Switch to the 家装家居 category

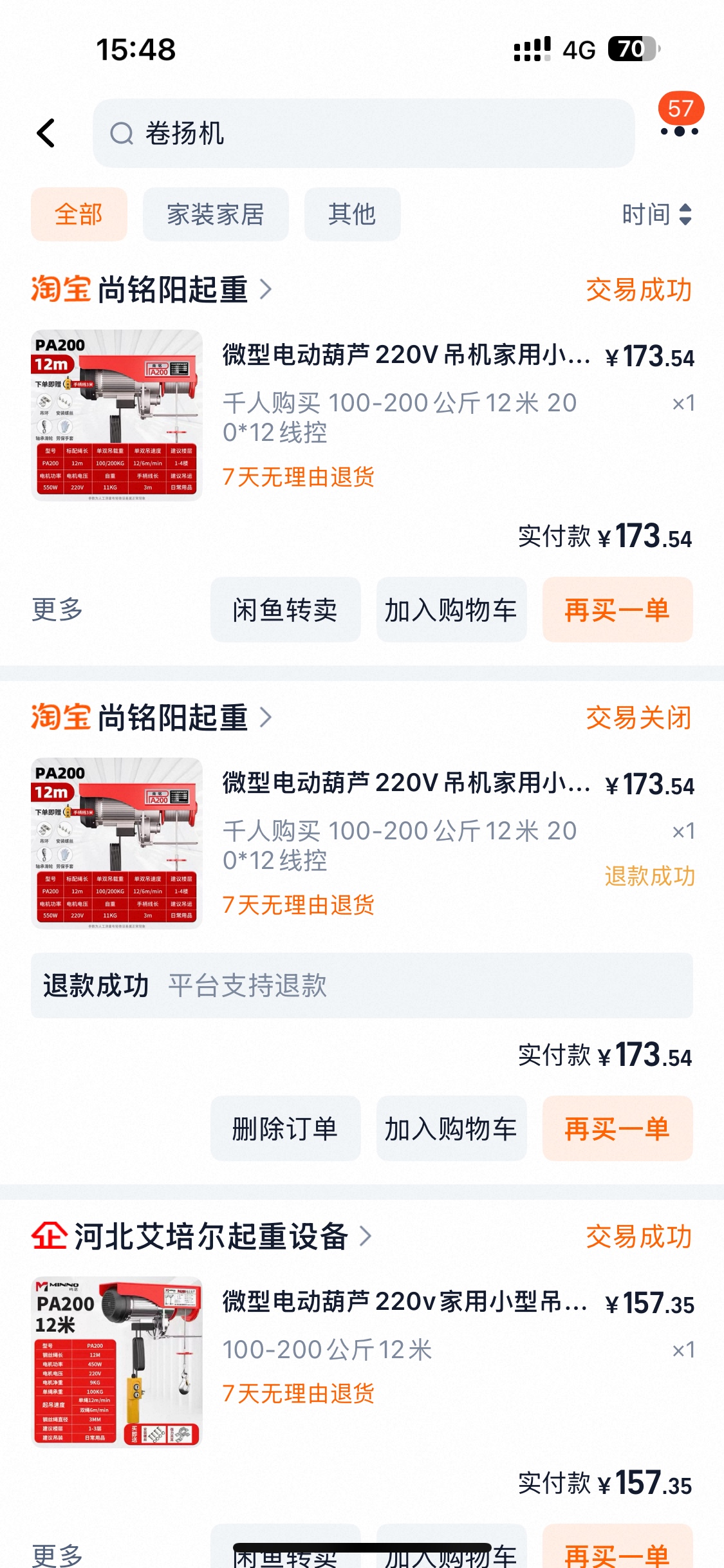click(216, 214)
